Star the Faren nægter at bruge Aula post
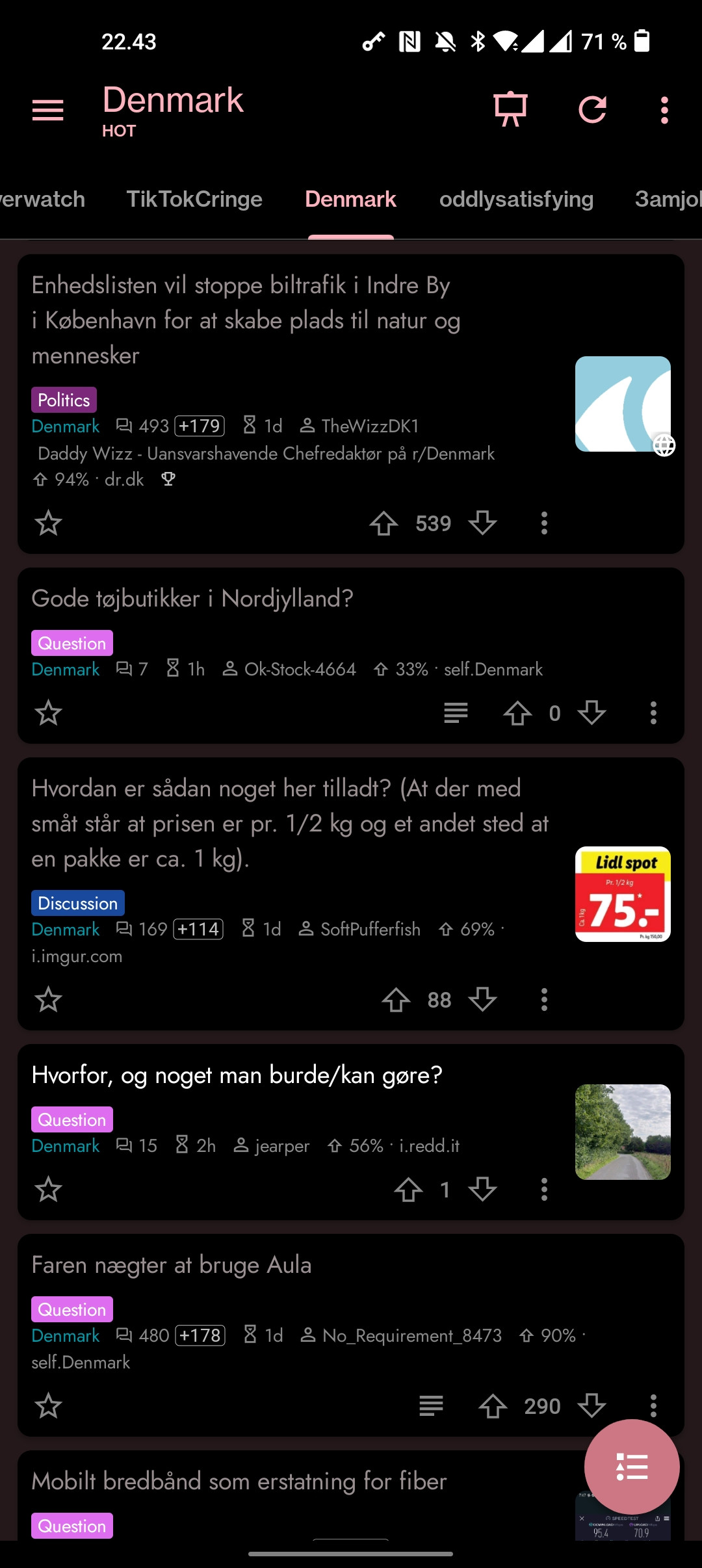The image size is (702, 1568). click(48, 1406)
